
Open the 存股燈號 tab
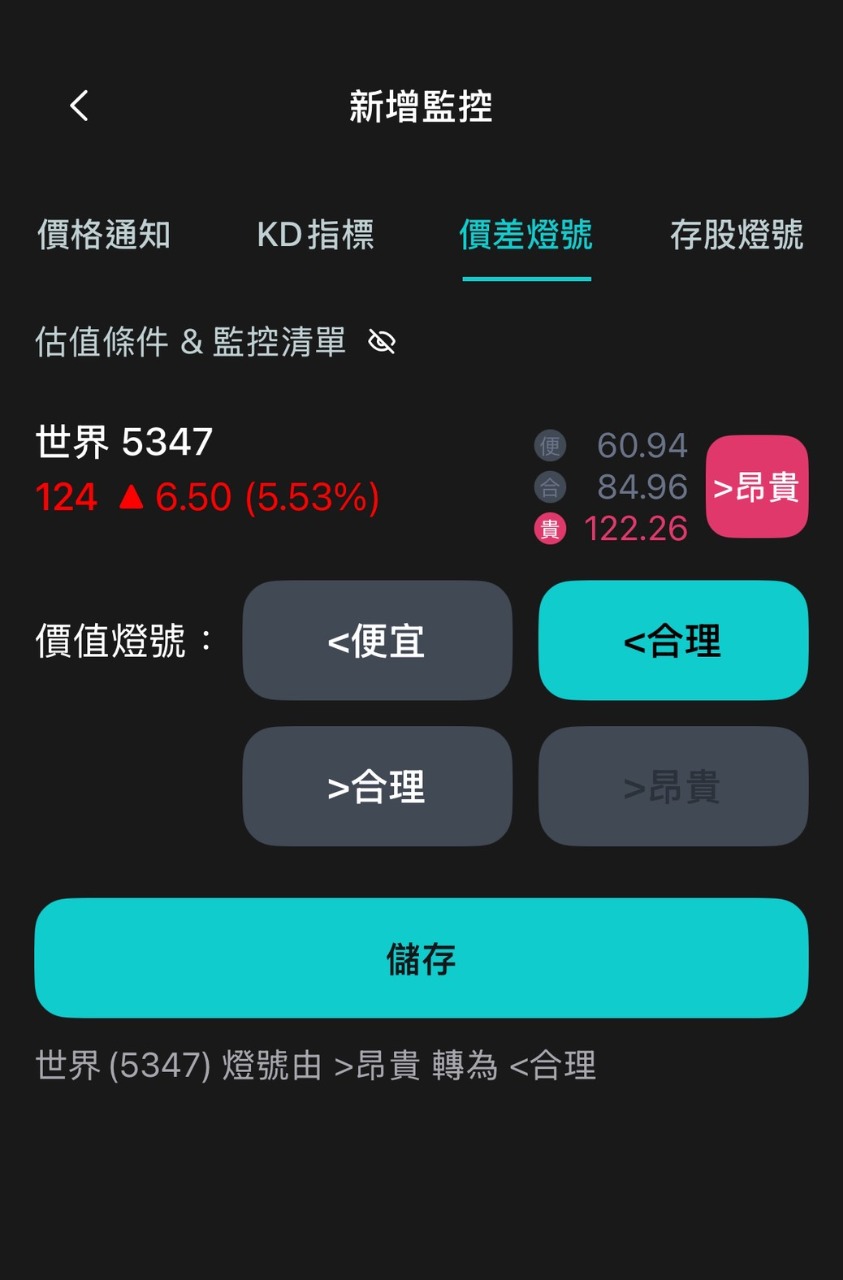736,235
